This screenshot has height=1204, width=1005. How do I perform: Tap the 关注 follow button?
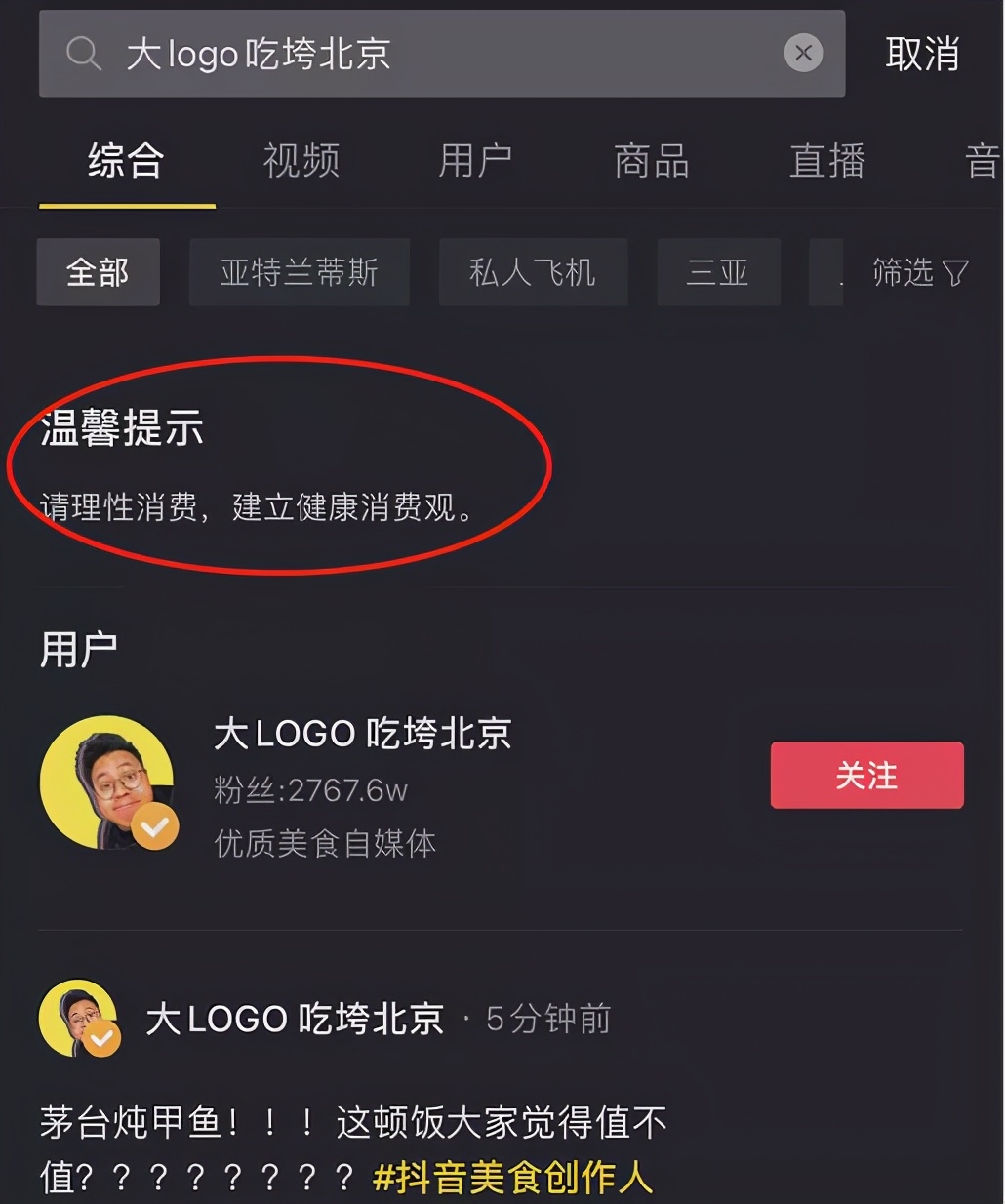tap(866, 775)
